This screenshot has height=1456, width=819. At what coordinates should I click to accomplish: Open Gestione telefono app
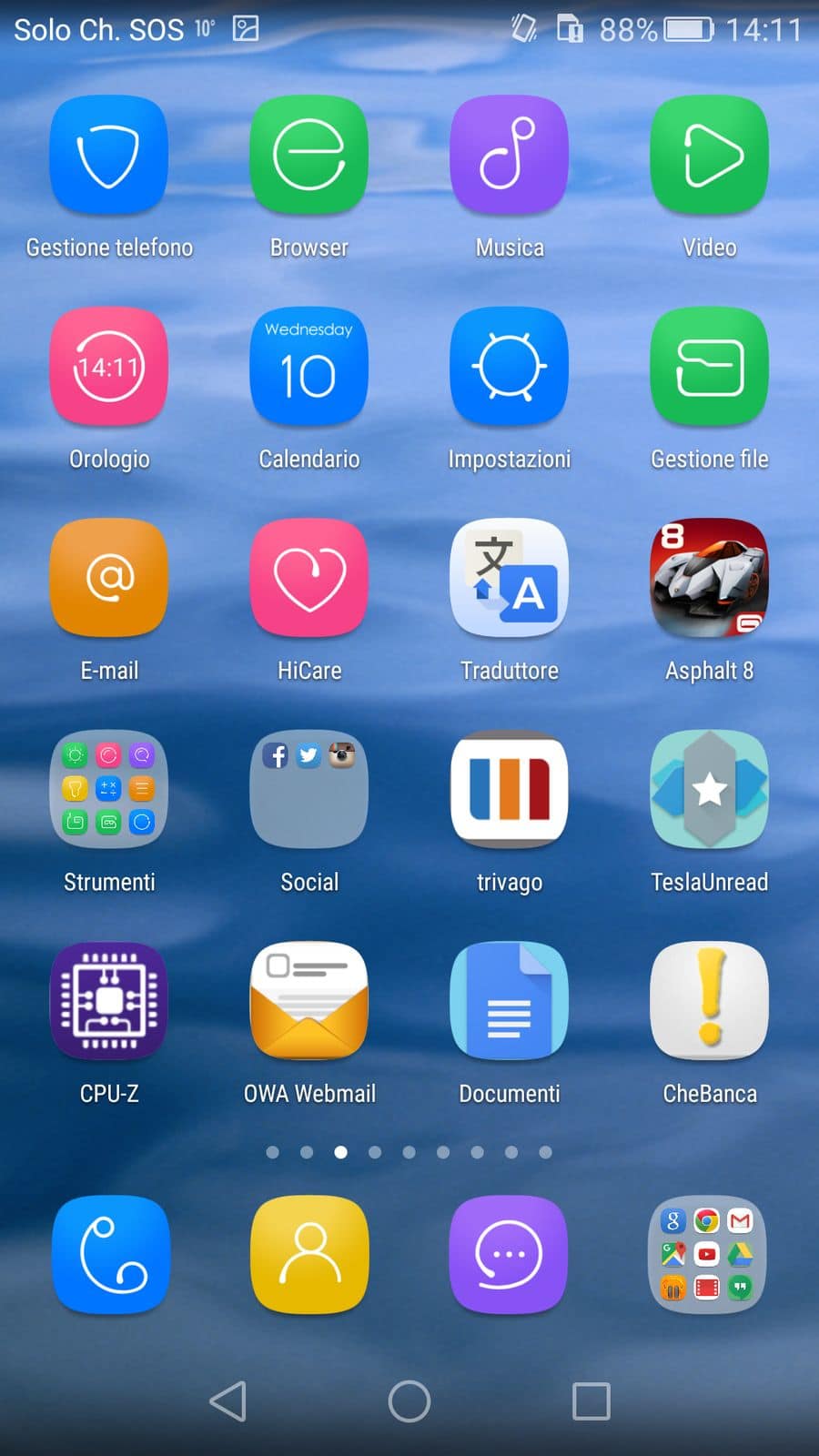coord(109,156)
